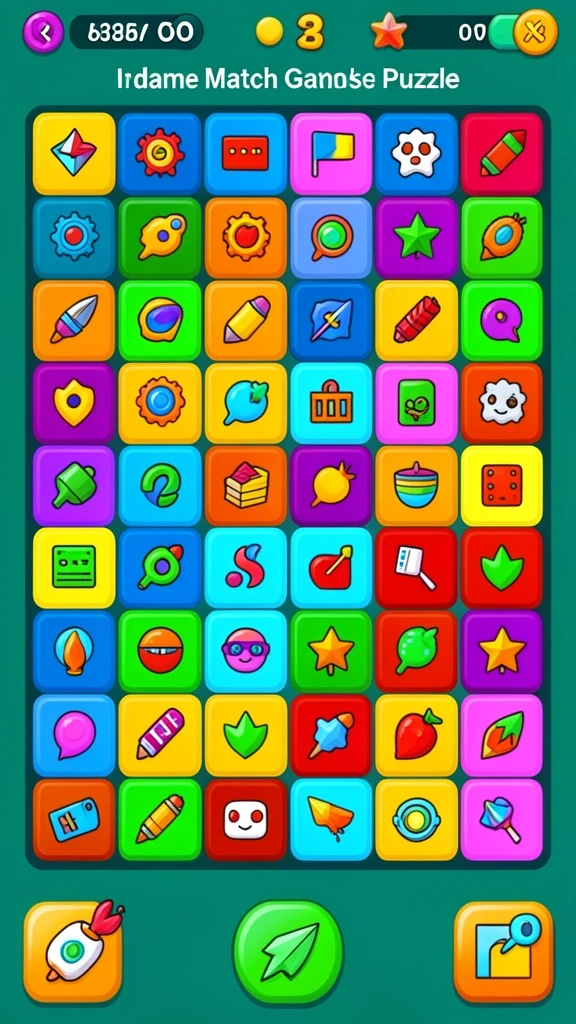Pick the yellow tile with the strawberry
This screenshot has width=576, height=1024.
click(417, 735)
